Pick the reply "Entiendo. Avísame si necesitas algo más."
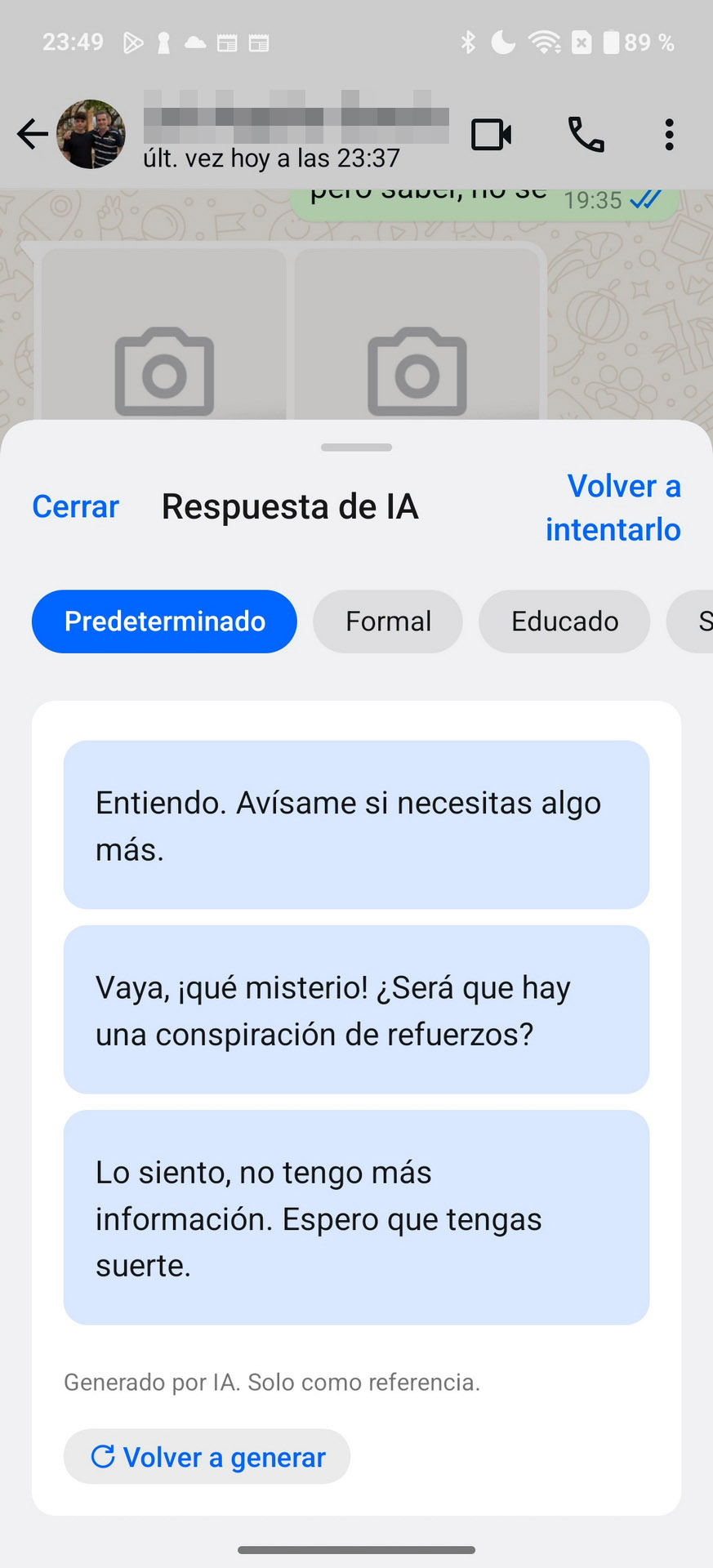This screenshot has height=1568, width=713. click(x=356, y=825)
